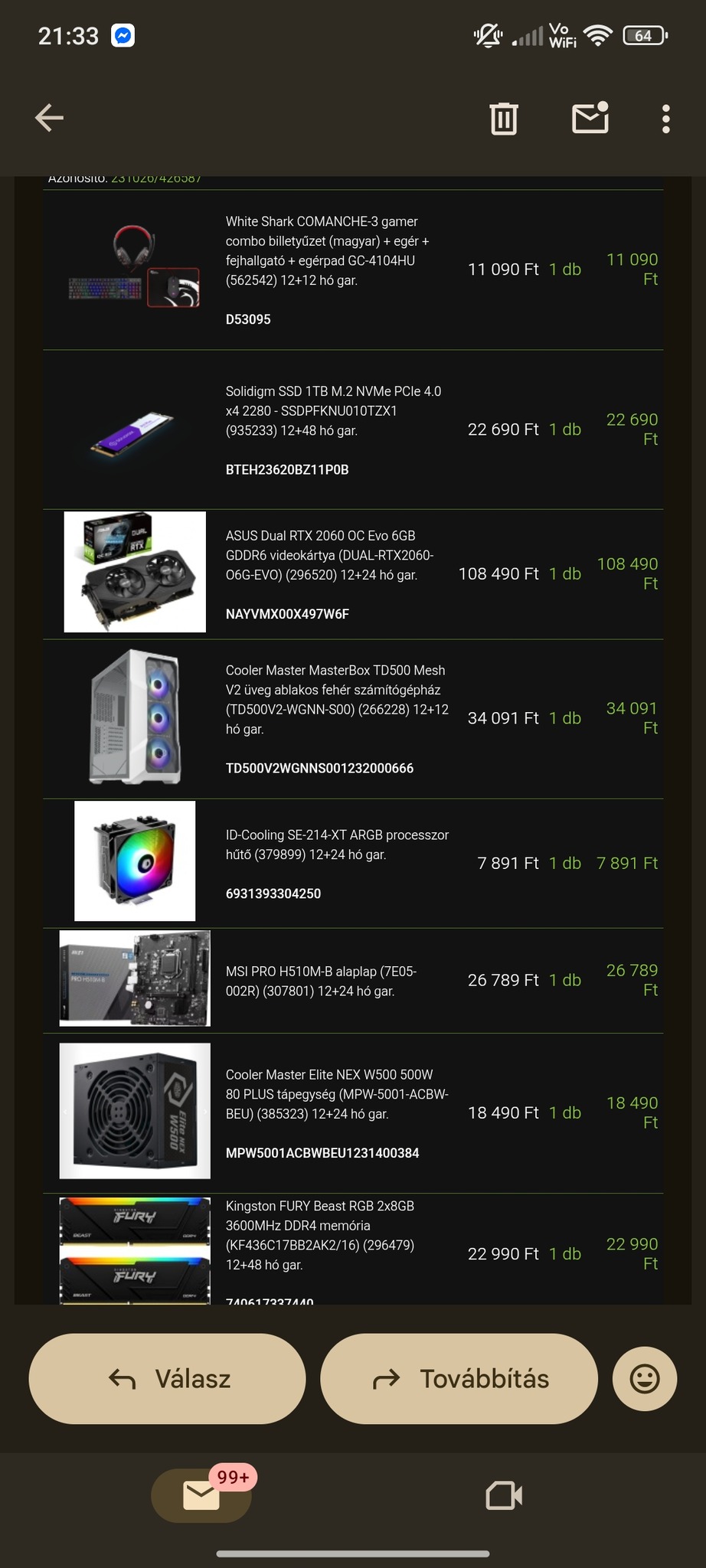The width and height of the screenshot is (706, 1568).
Task: Open the order ID link 231026/426587
Action: pos(156,179)
